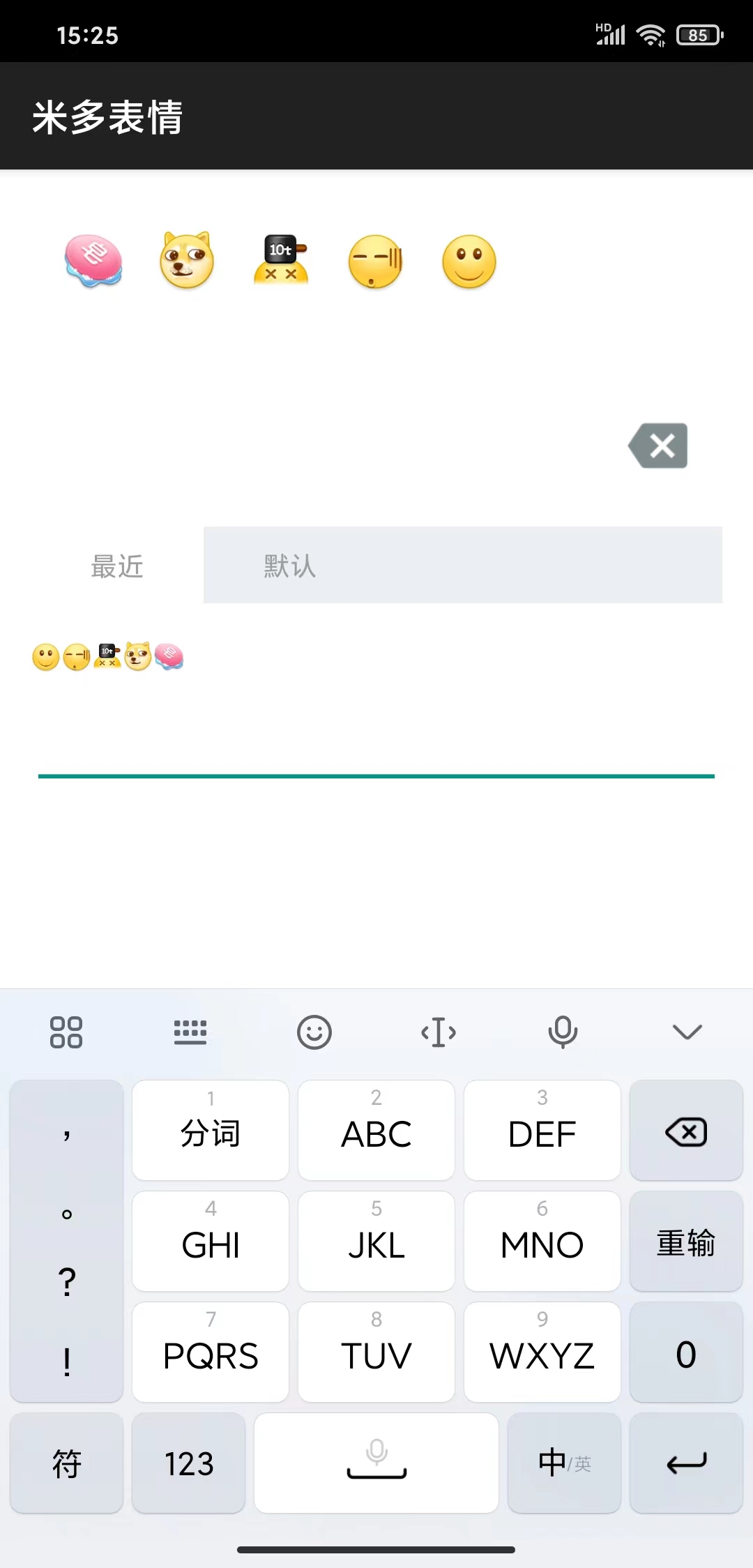Select the pink melting candy emoji
The image size is (753, 1568).
click(x=93, y=262)
